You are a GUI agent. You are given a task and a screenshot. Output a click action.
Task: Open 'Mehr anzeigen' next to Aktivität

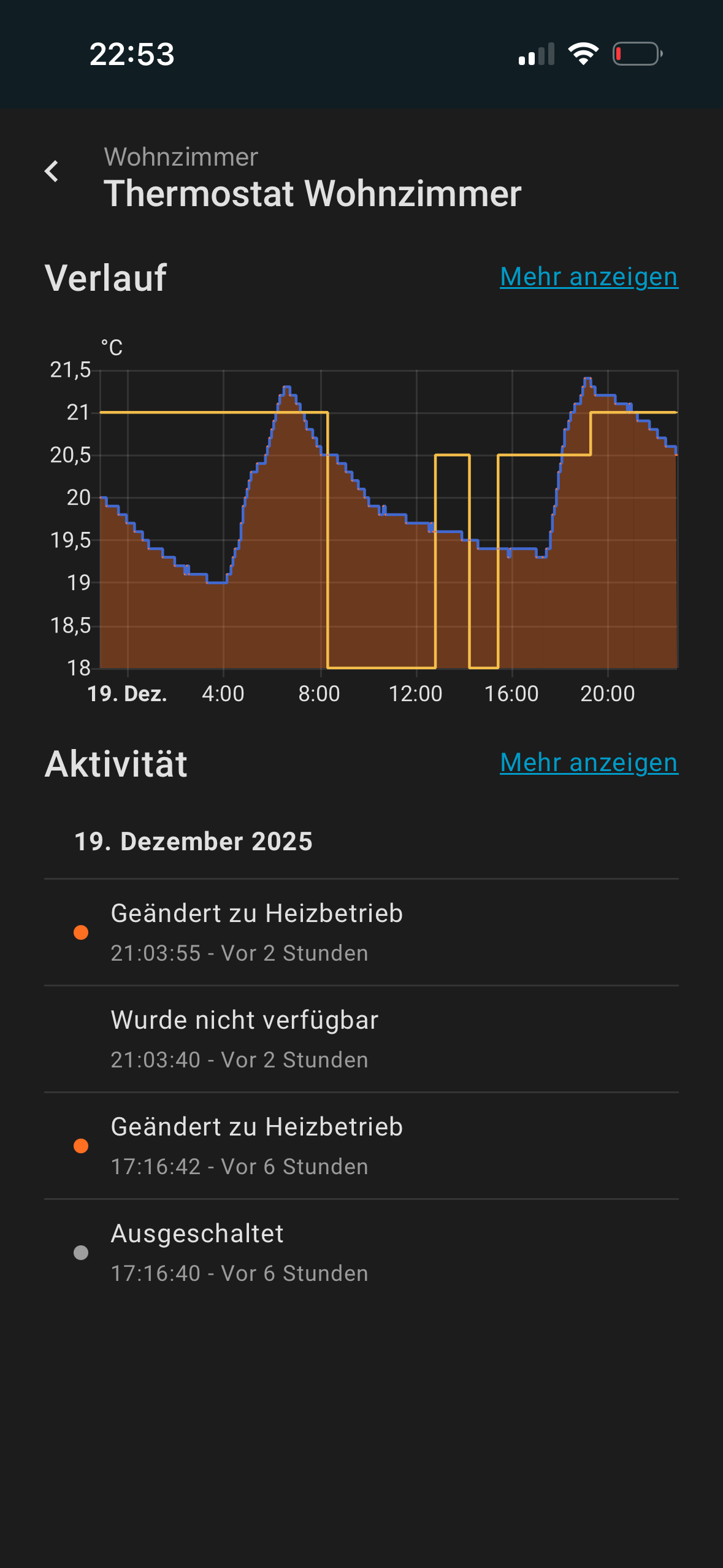589,763
